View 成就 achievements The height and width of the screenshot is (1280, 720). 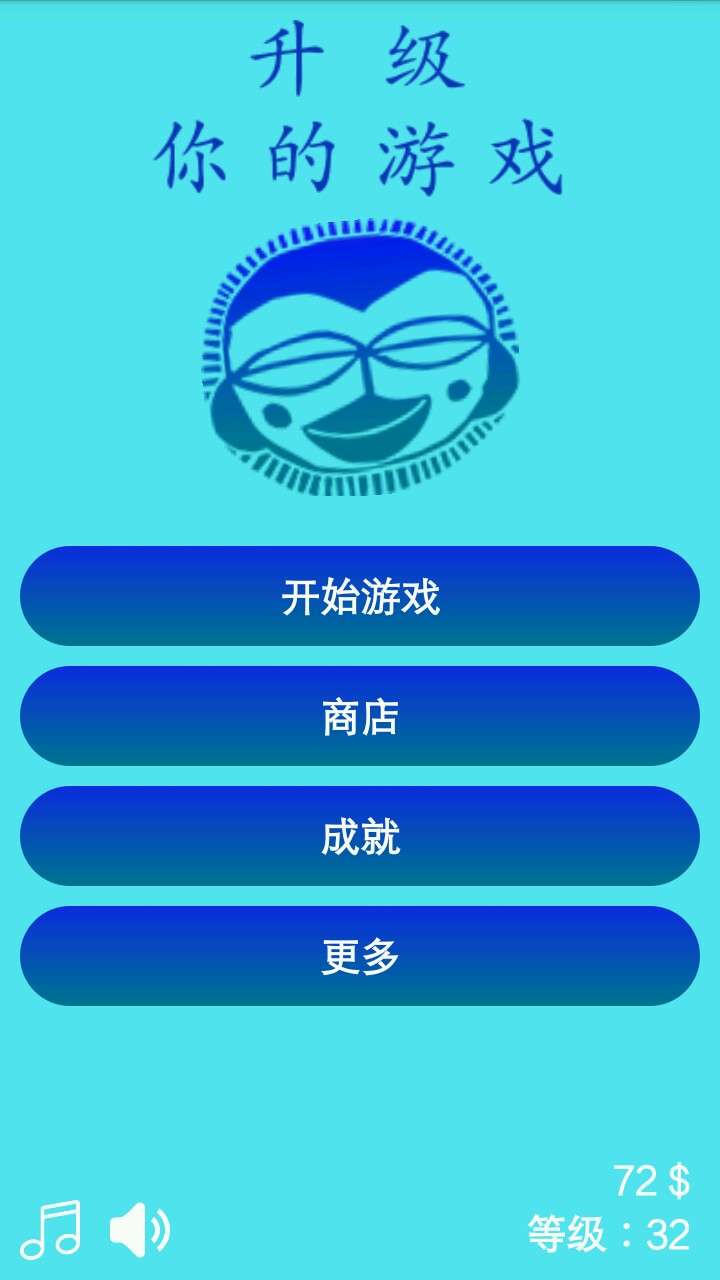360,836
